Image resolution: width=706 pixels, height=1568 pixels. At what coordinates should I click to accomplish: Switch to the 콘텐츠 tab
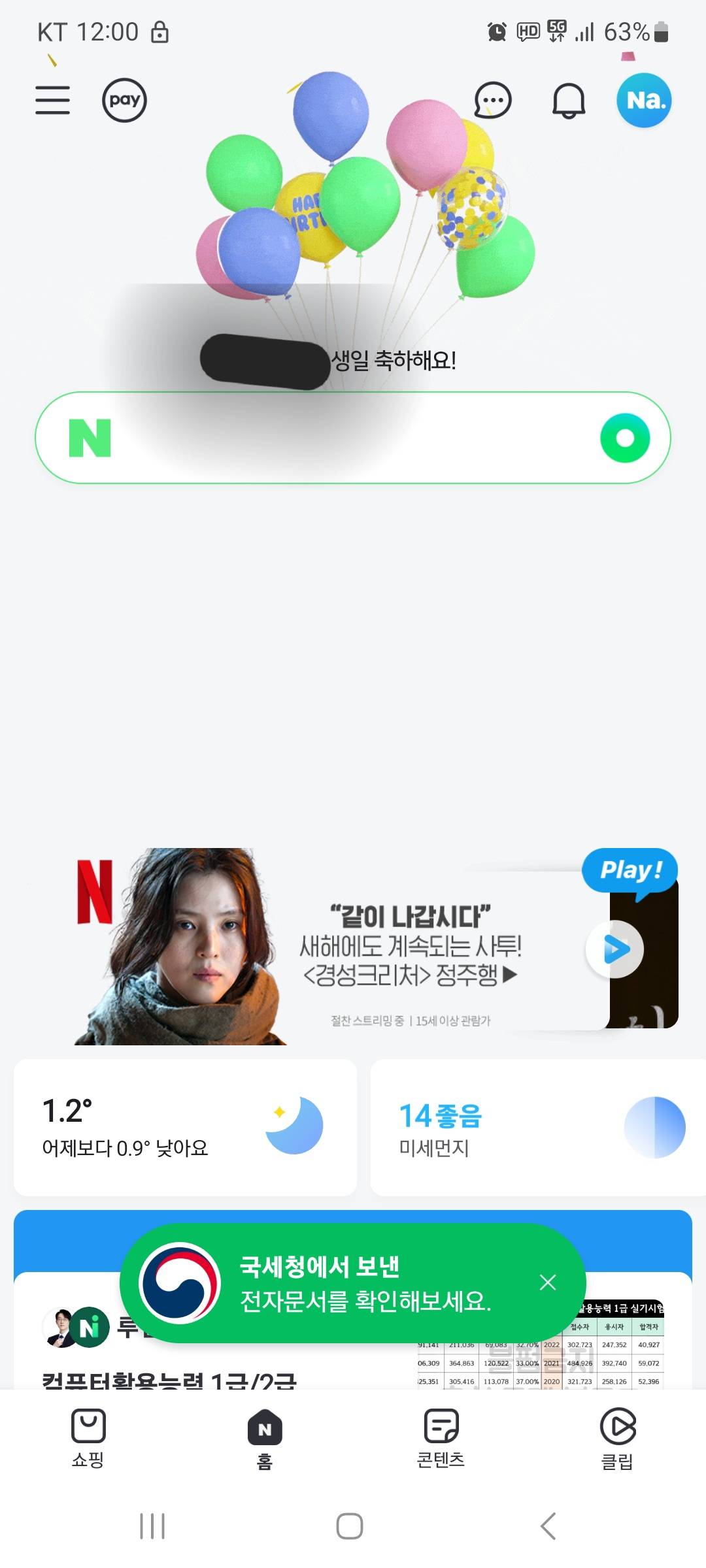[441, 1437]
